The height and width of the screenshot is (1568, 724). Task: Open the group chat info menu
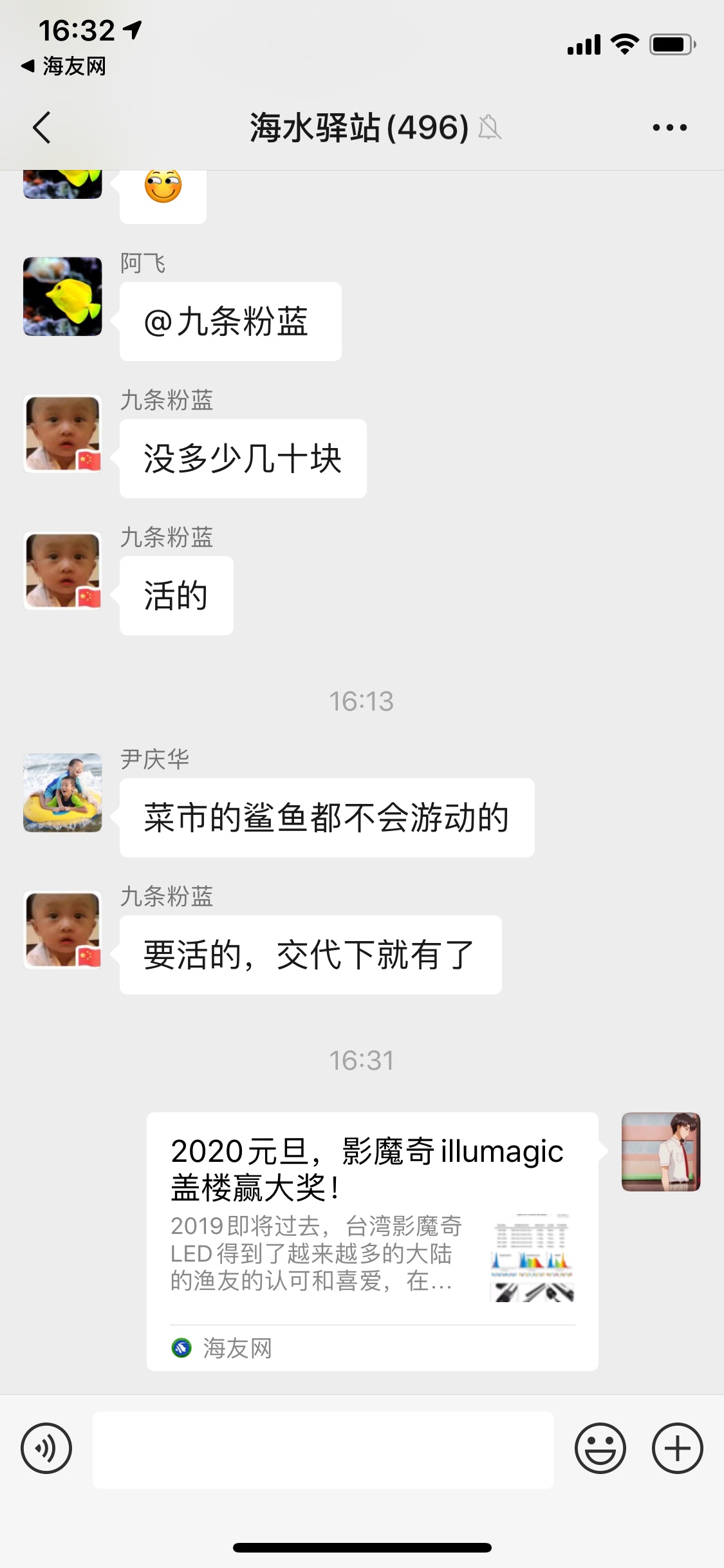(669, 127)
